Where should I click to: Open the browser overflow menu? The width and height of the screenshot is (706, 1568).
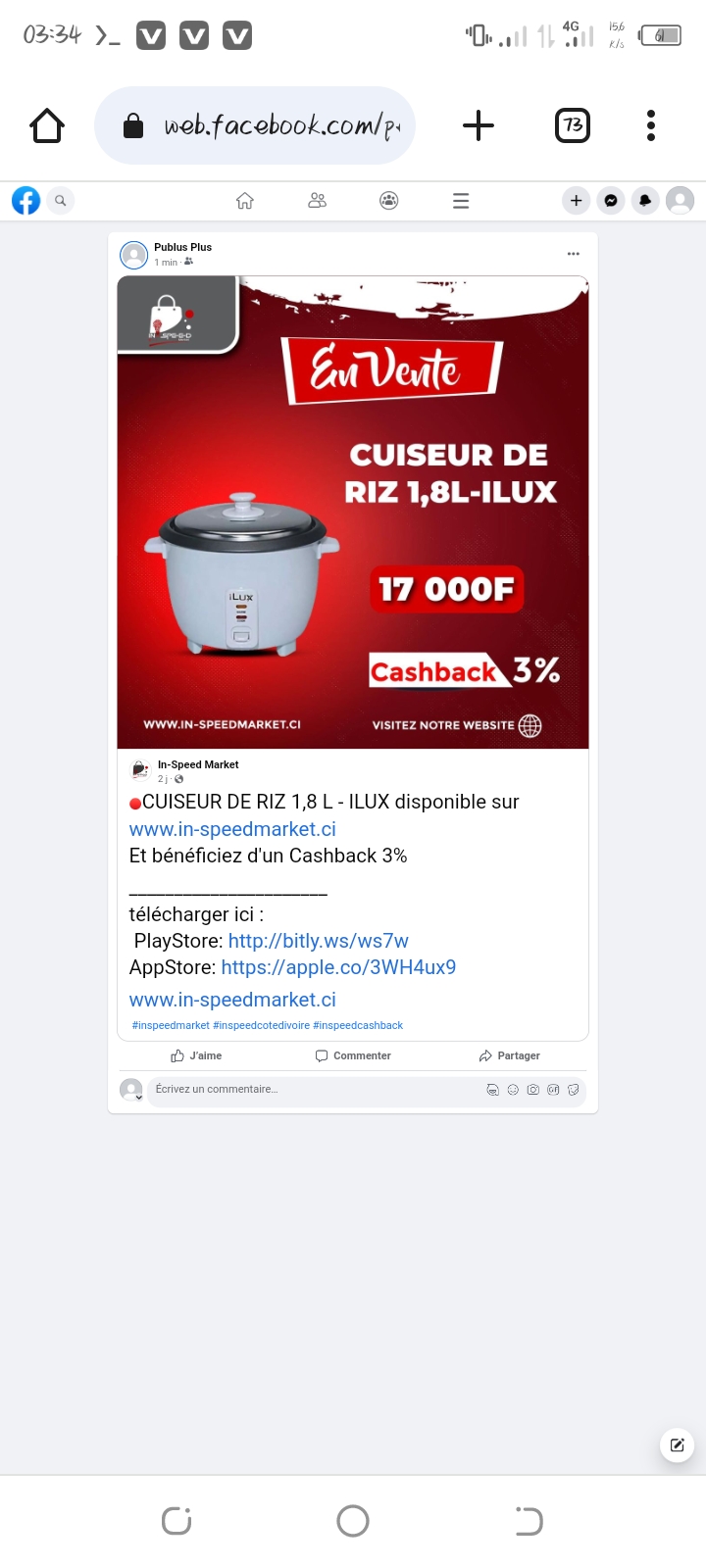click(x=651, y=125)
